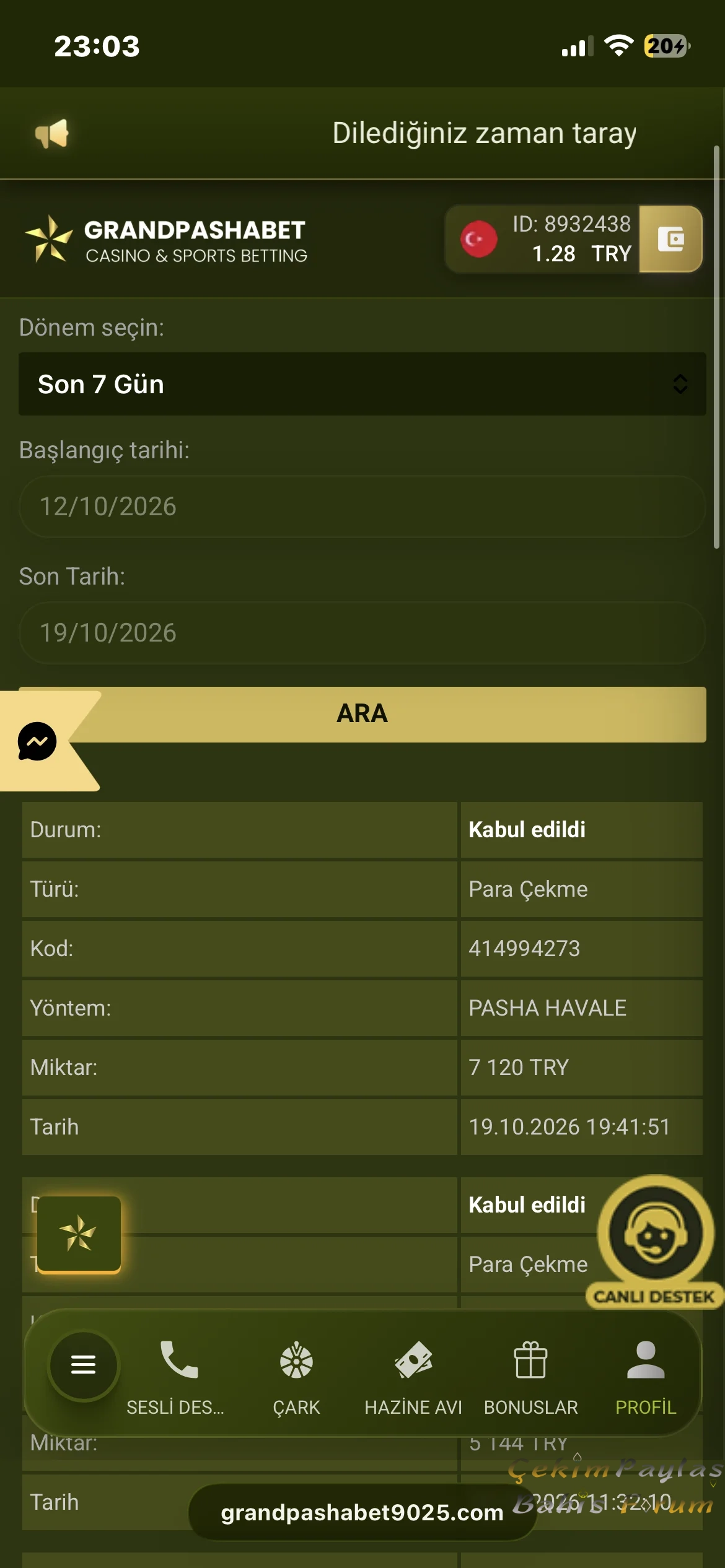The width and height of the screenshot is (725, 1568).
Task: Open Canlı Destek live support
Action: pyautogui.click(x=655, y=1242)
